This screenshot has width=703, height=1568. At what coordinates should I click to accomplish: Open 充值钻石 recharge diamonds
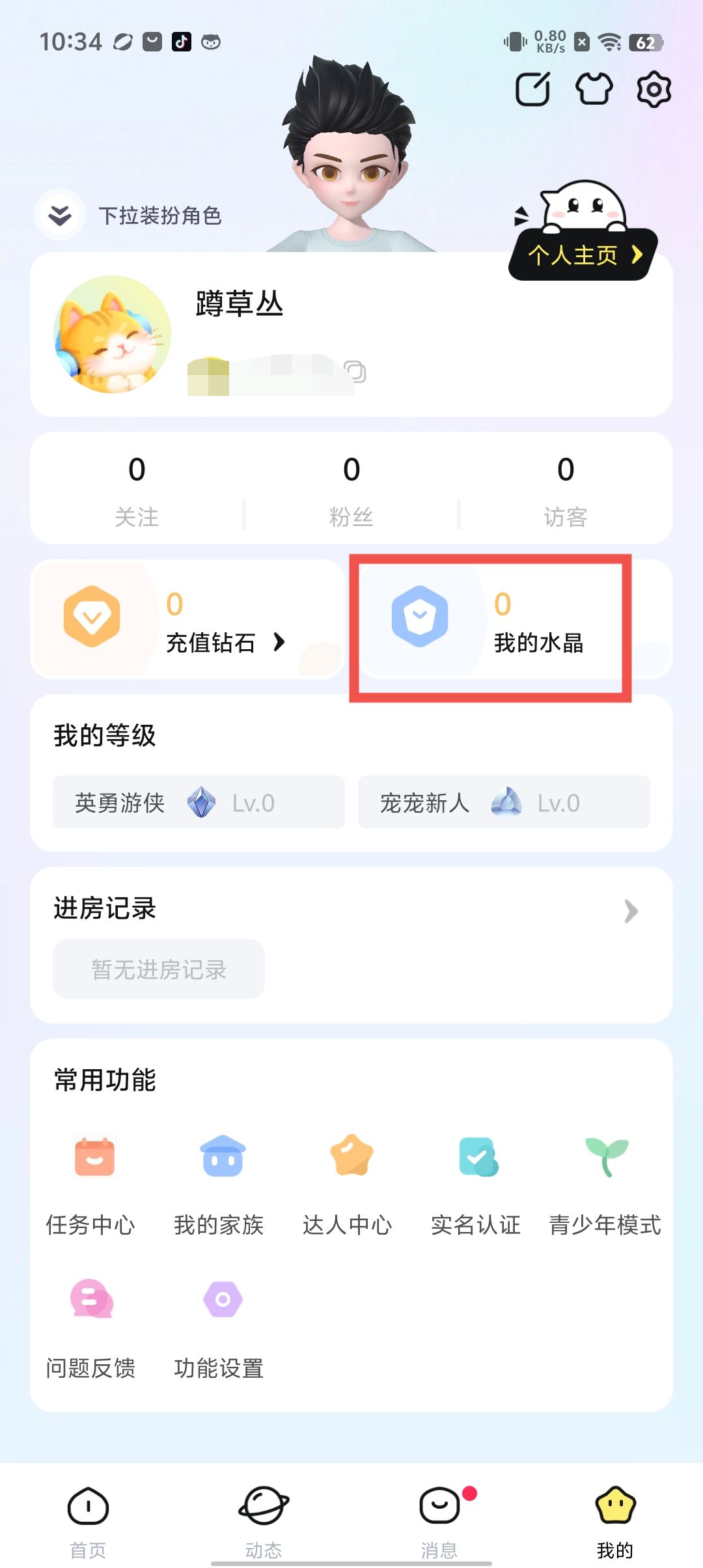click(187, 619)
